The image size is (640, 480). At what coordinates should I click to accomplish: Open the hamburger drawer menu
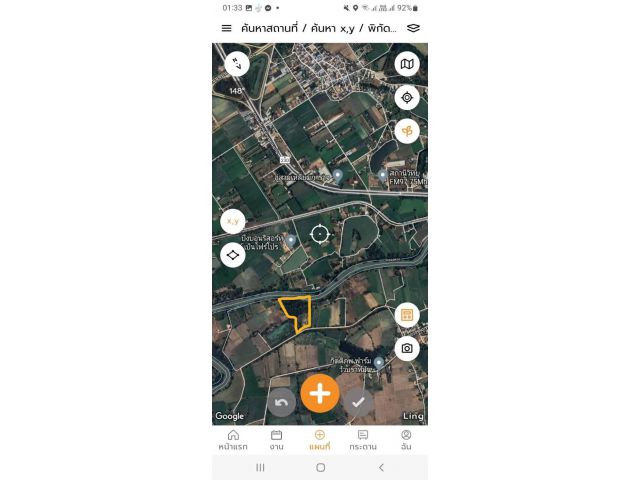tap(226, 28)
